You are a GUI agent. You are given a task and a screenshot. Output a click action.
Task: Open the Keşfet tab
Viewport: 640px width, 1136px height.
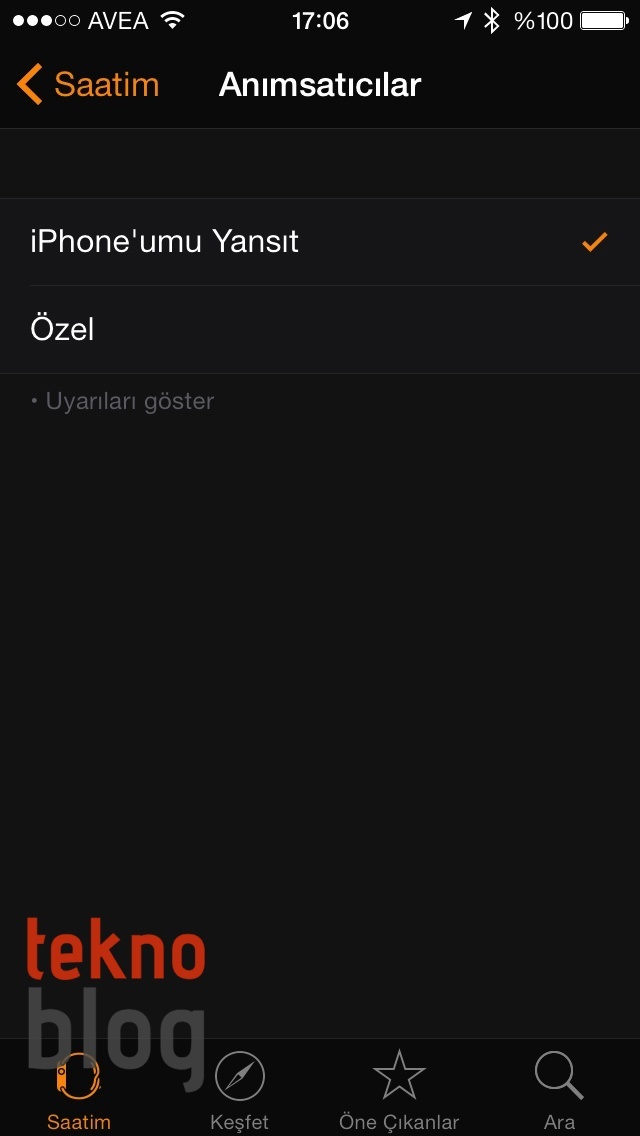(x=240, y=1090)
